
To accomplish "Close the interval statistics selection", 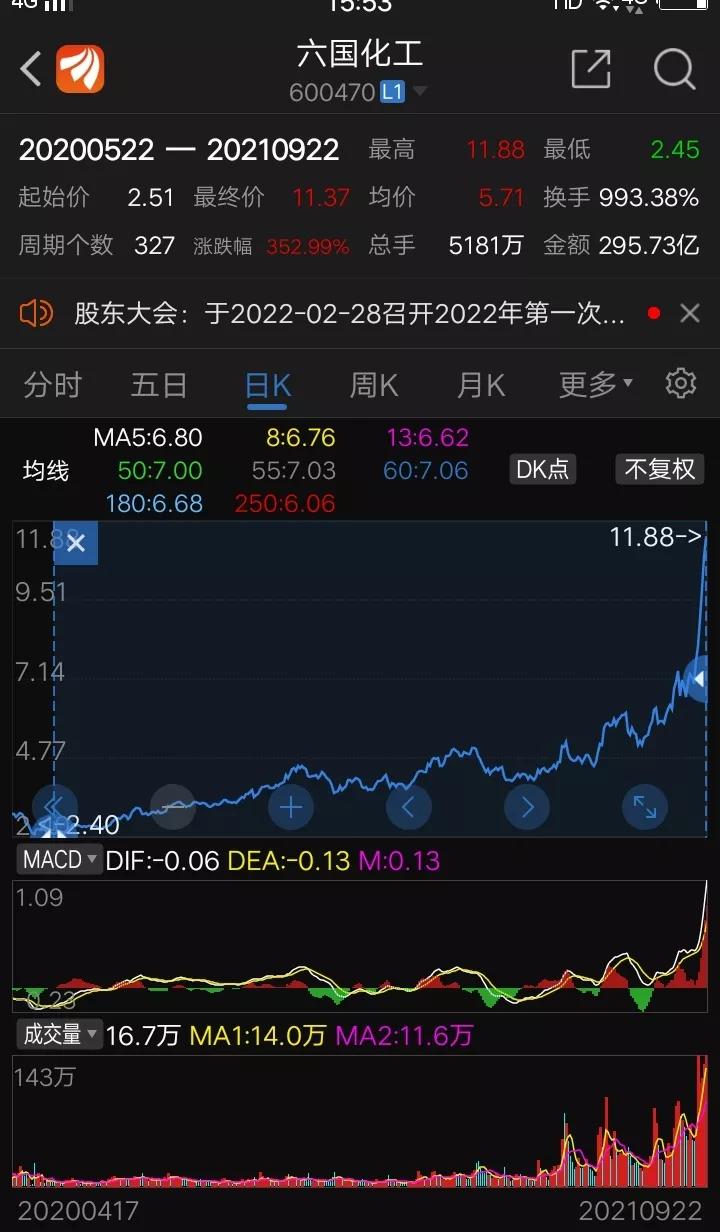I will [x=76, y=544].
